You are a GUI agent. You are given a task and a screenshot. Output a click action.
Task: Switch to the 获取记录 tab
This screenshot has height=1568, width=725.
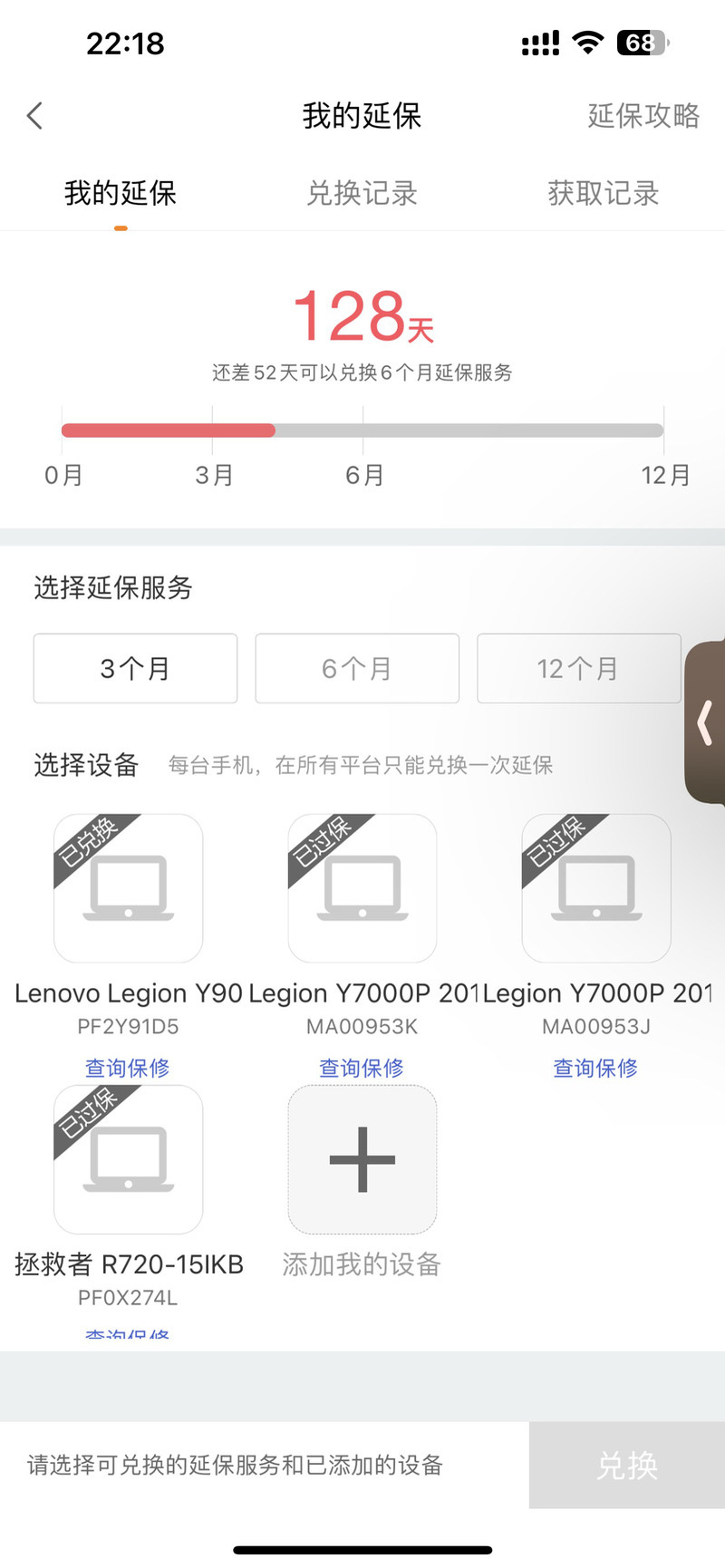pyautogui.click(x=604, y=193)
